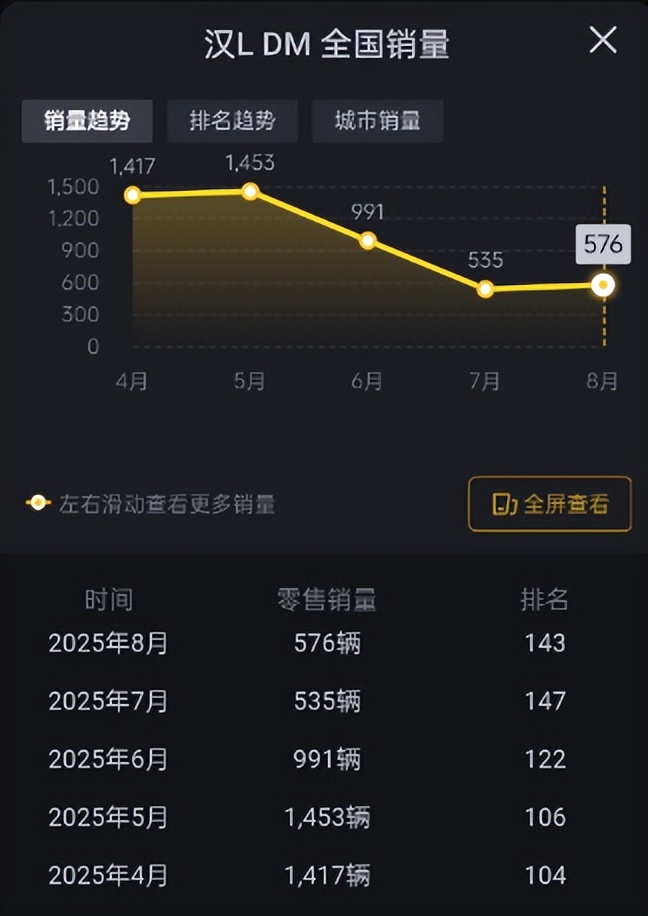Select the 销量趋势 tab
The width and height of the screenshot is (648, 916).
pos(87,121)
